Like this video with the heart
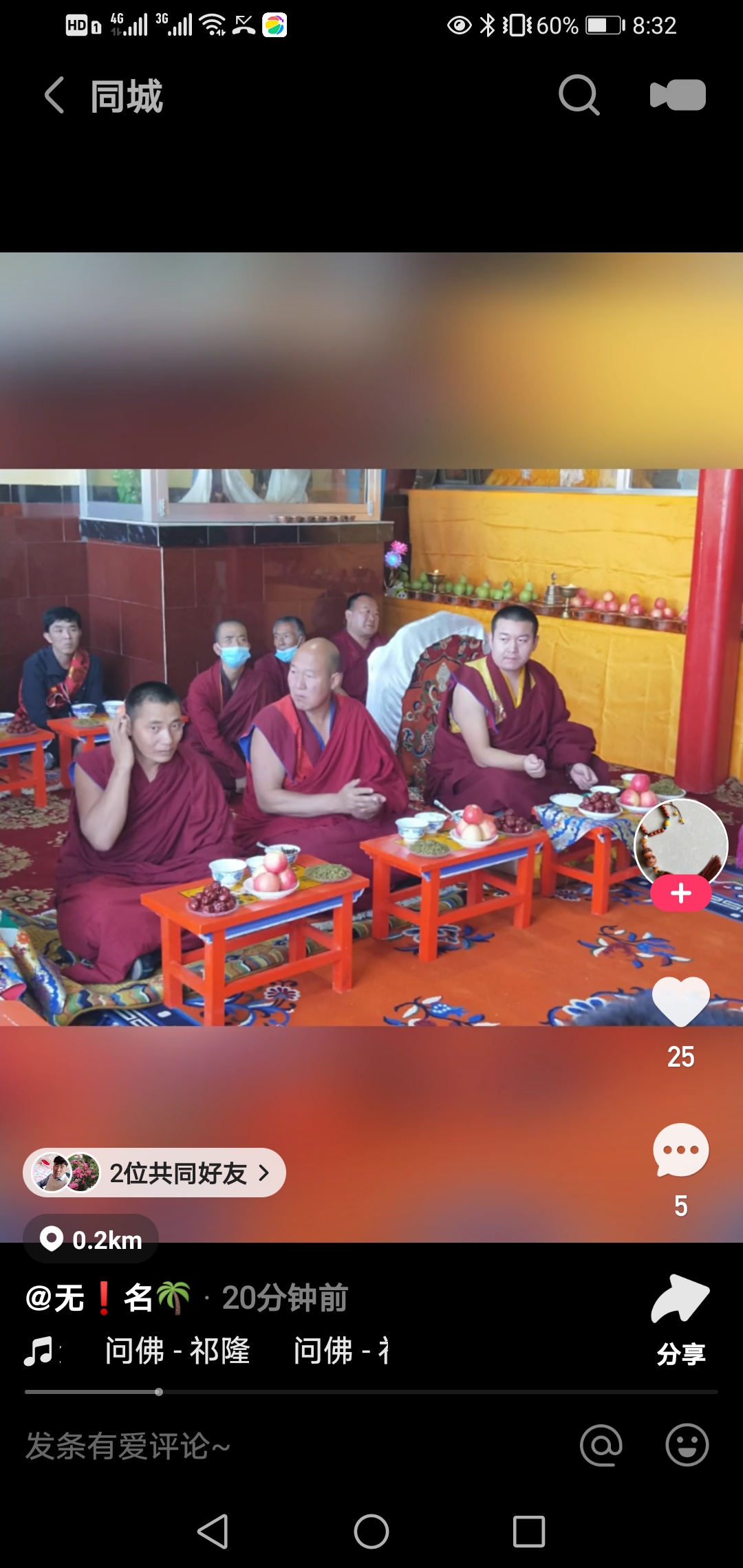This screenshot has height=1568, width=743. click(x=680, y=1002)
